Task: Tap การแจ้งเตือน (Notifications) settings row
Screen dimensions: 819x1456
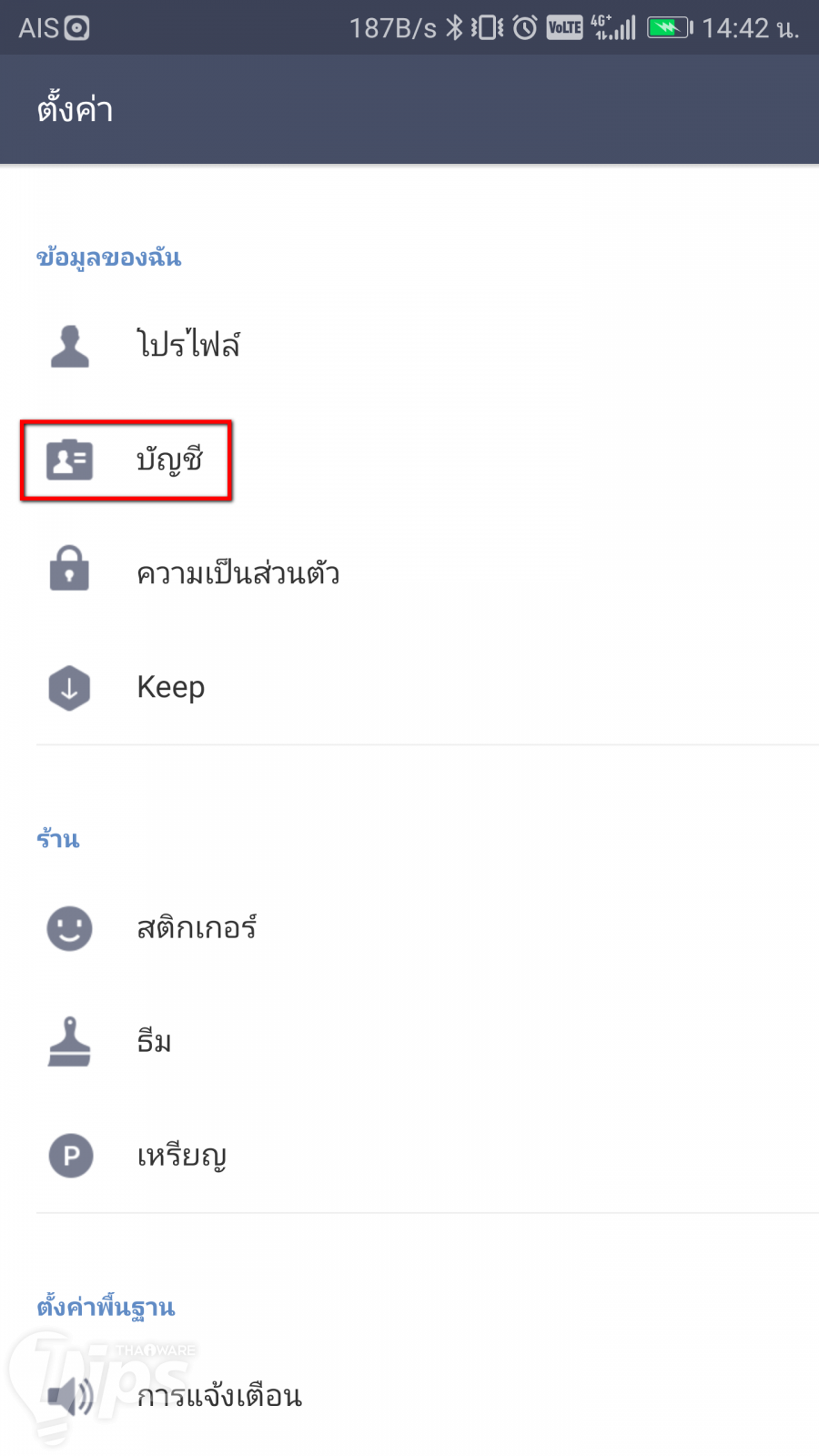Action: (219, 1396)
